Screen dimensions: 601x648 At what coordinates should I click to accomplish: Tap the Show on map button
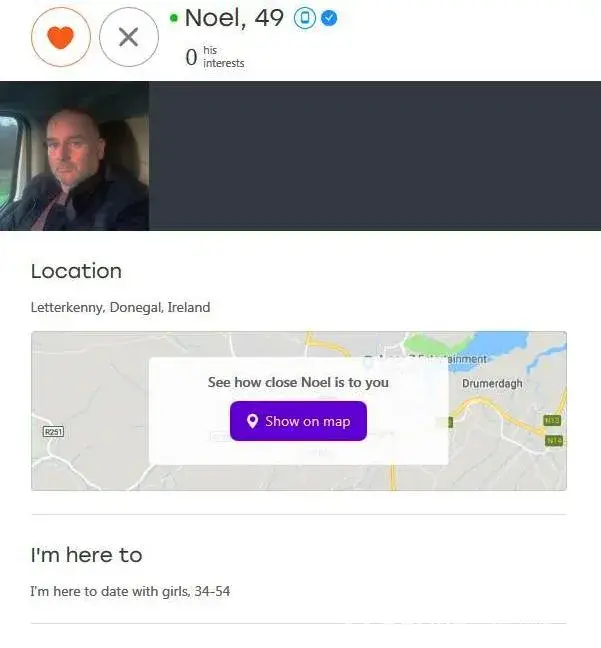tap(298, 421)
